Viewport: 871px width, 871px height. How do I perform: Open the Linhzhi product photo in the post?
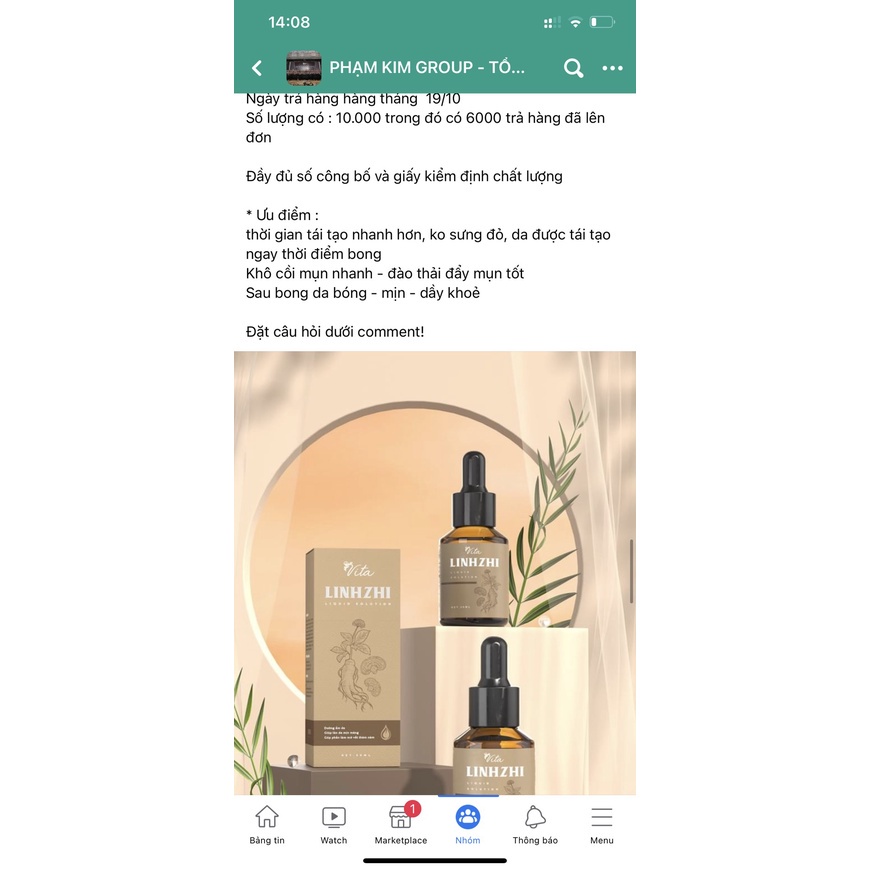[435, 572]
